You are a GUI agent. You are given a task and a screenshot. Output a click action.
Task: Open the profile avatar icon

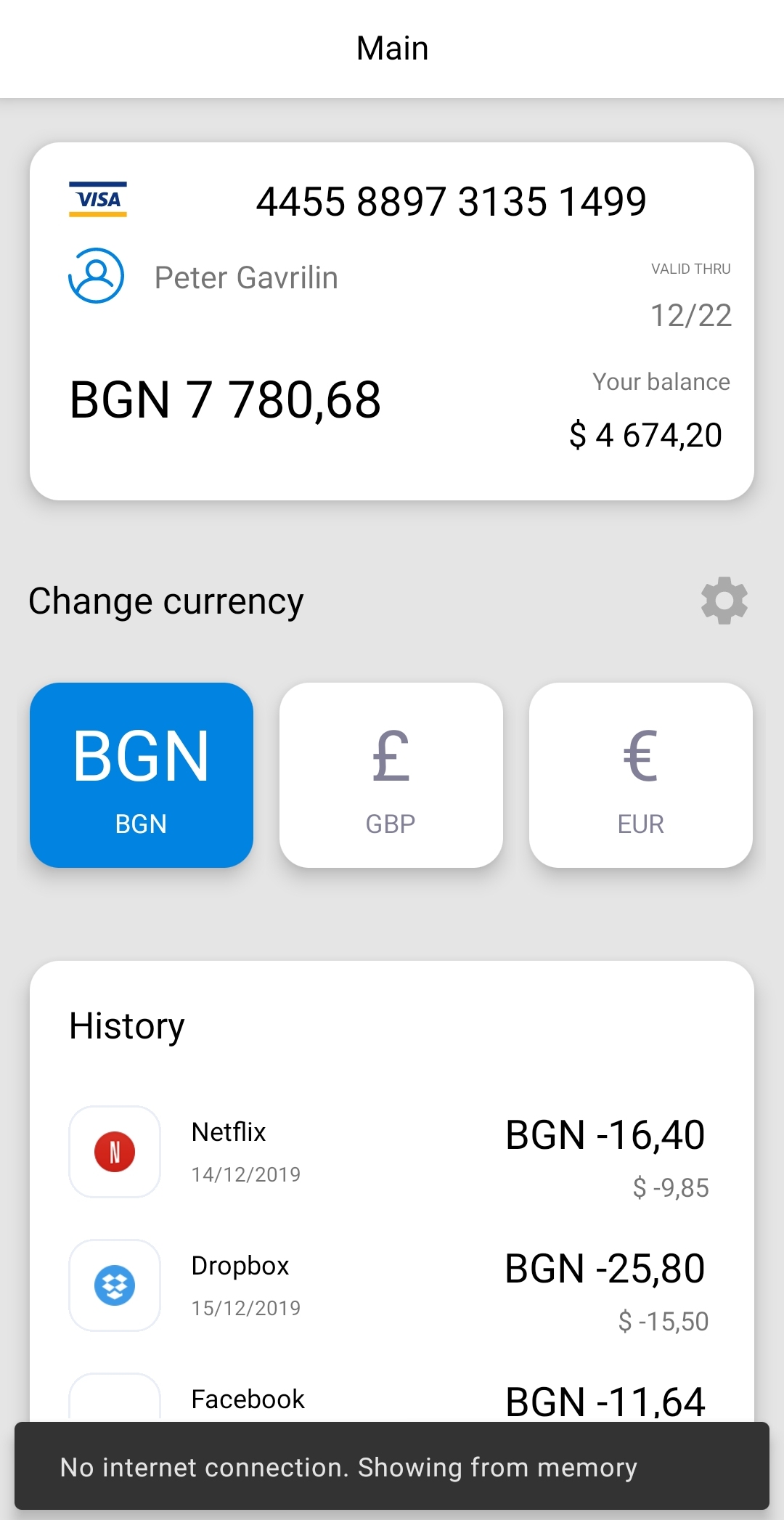tap(97, 276)
